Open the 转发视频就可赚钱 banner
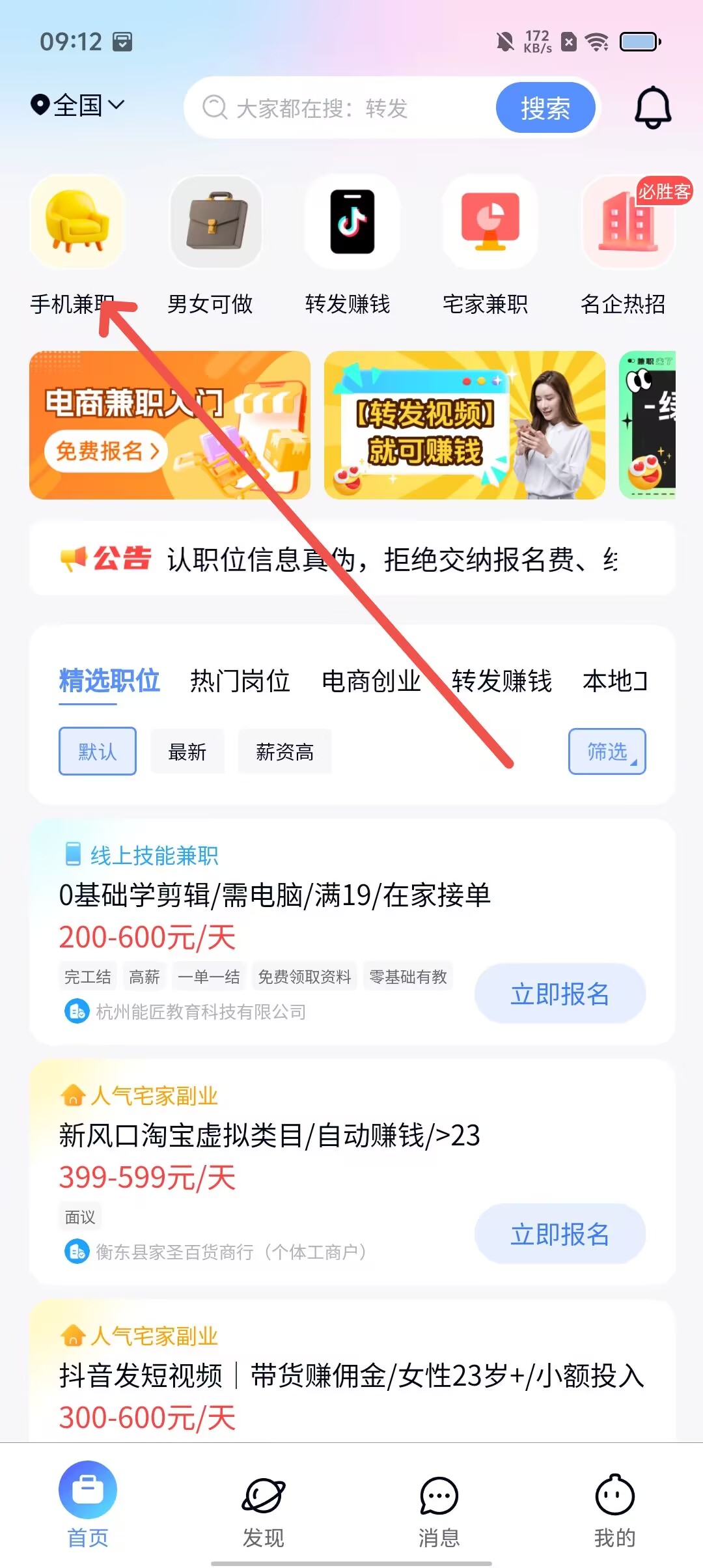703x1568 pixels. tap(464, 425)
